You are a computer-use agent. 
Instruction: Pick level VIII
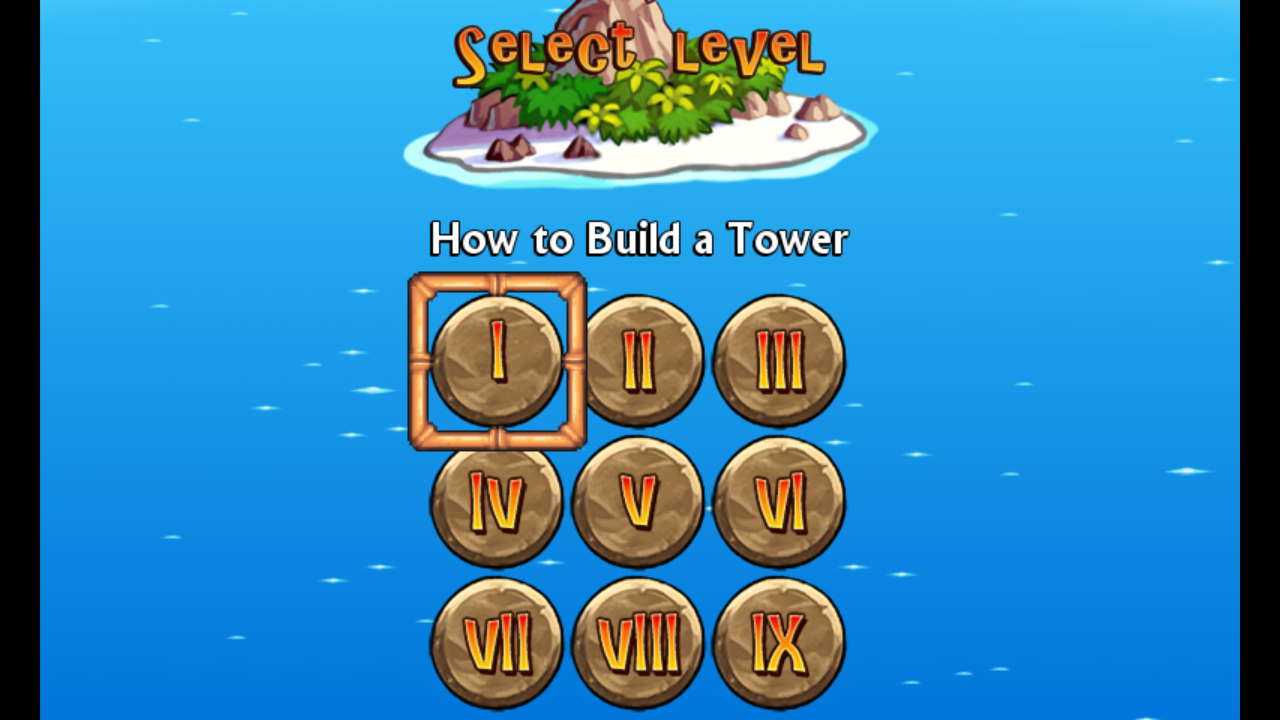click(638, 643)
